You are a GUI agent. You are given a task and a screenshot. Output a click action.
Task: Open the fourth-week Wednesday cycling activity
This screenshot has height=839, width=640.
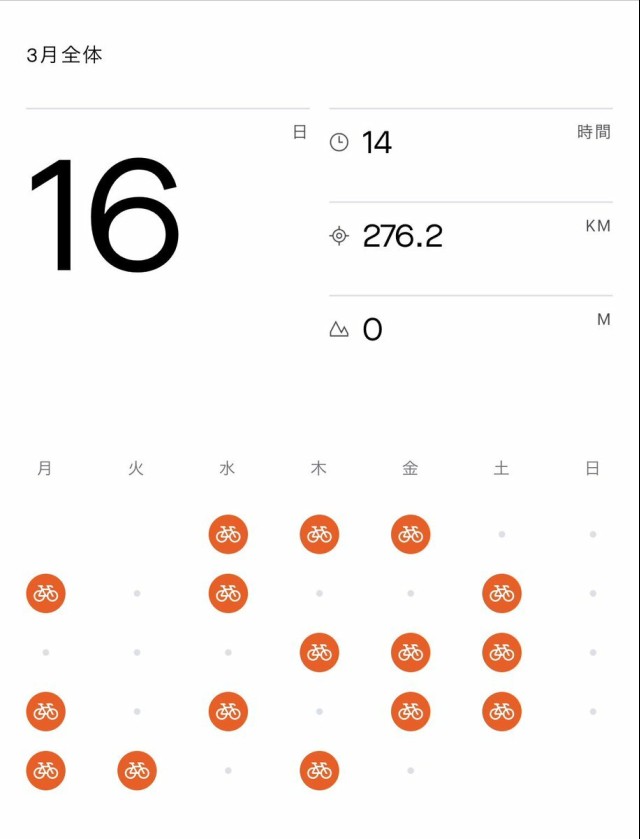point(228,711)
